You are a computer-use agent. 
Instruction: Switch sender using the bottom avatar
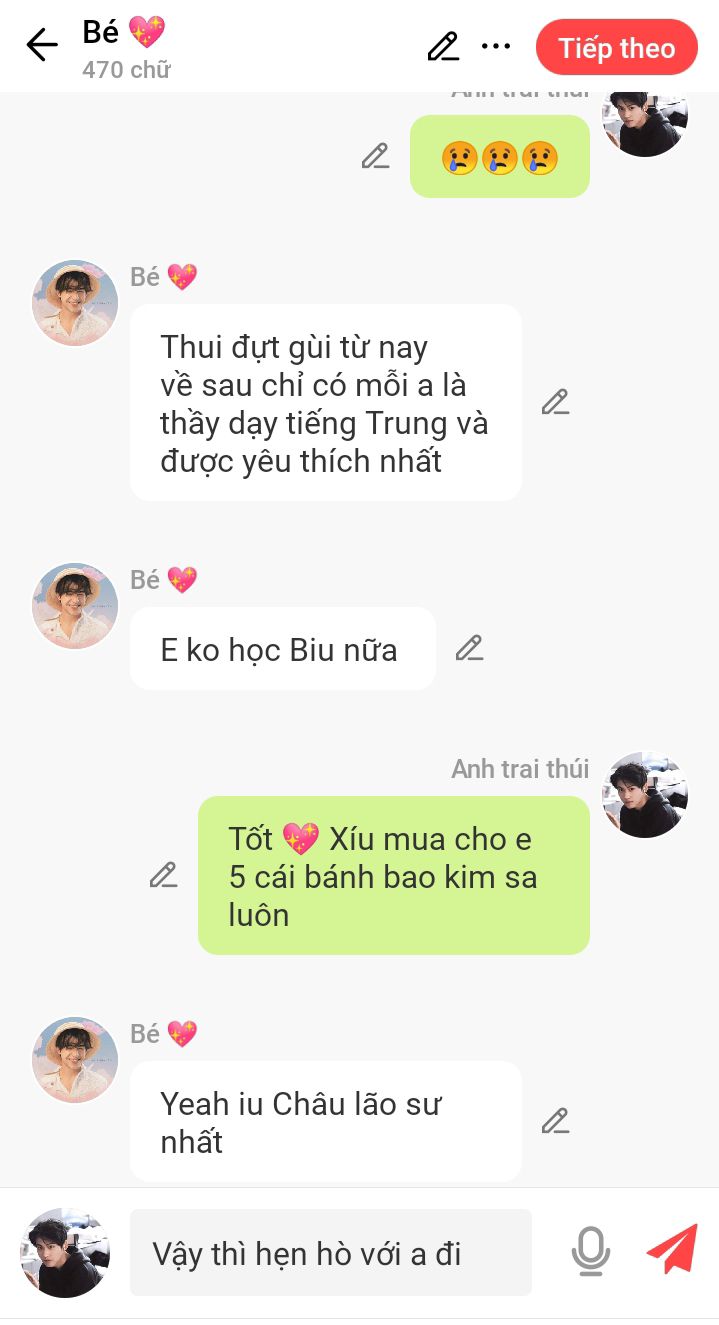pos(65,1253)
